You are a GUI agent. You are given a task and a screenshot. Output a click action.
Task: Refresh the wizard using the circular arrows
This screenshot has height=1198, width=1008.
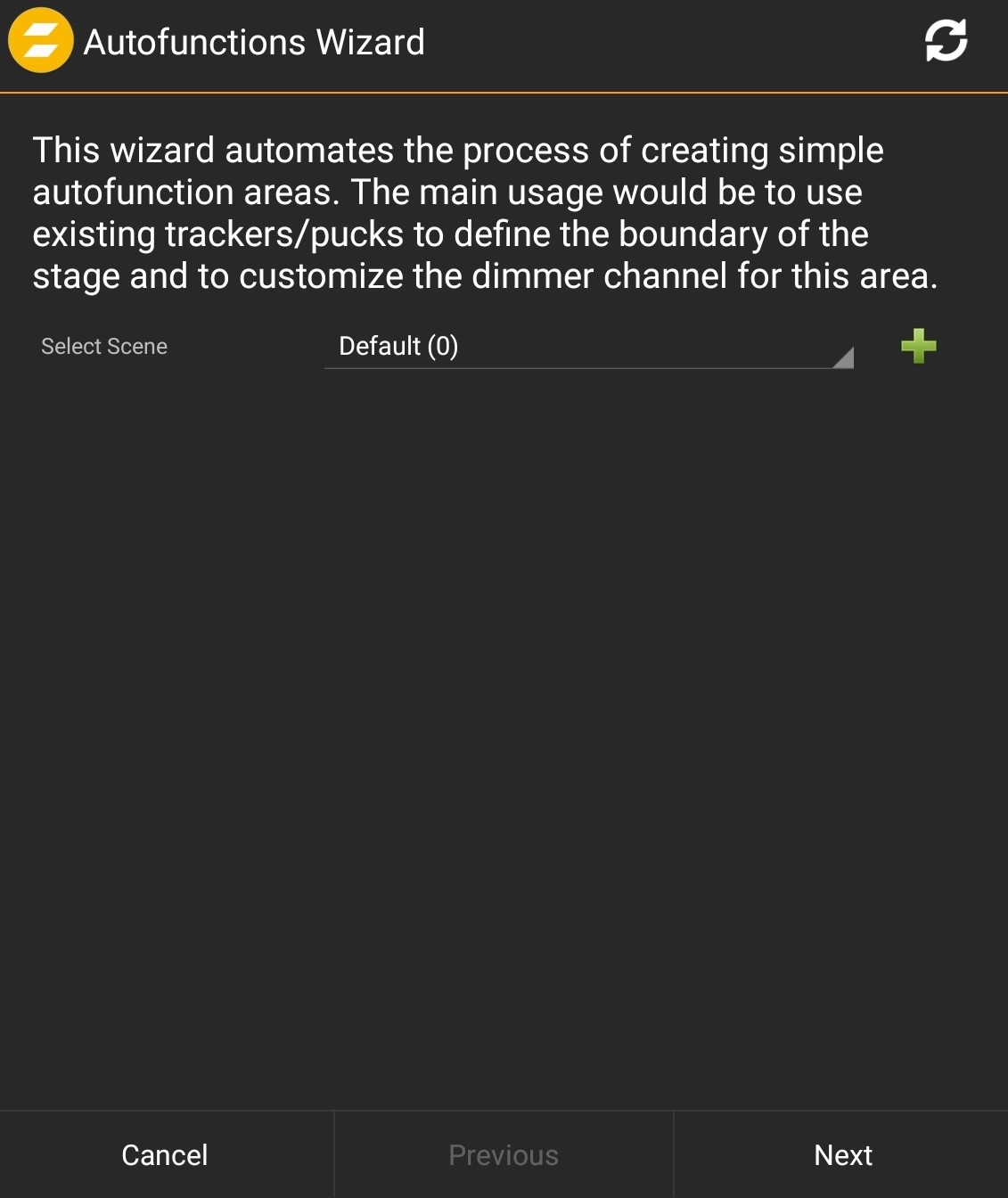tap(945, 39)
